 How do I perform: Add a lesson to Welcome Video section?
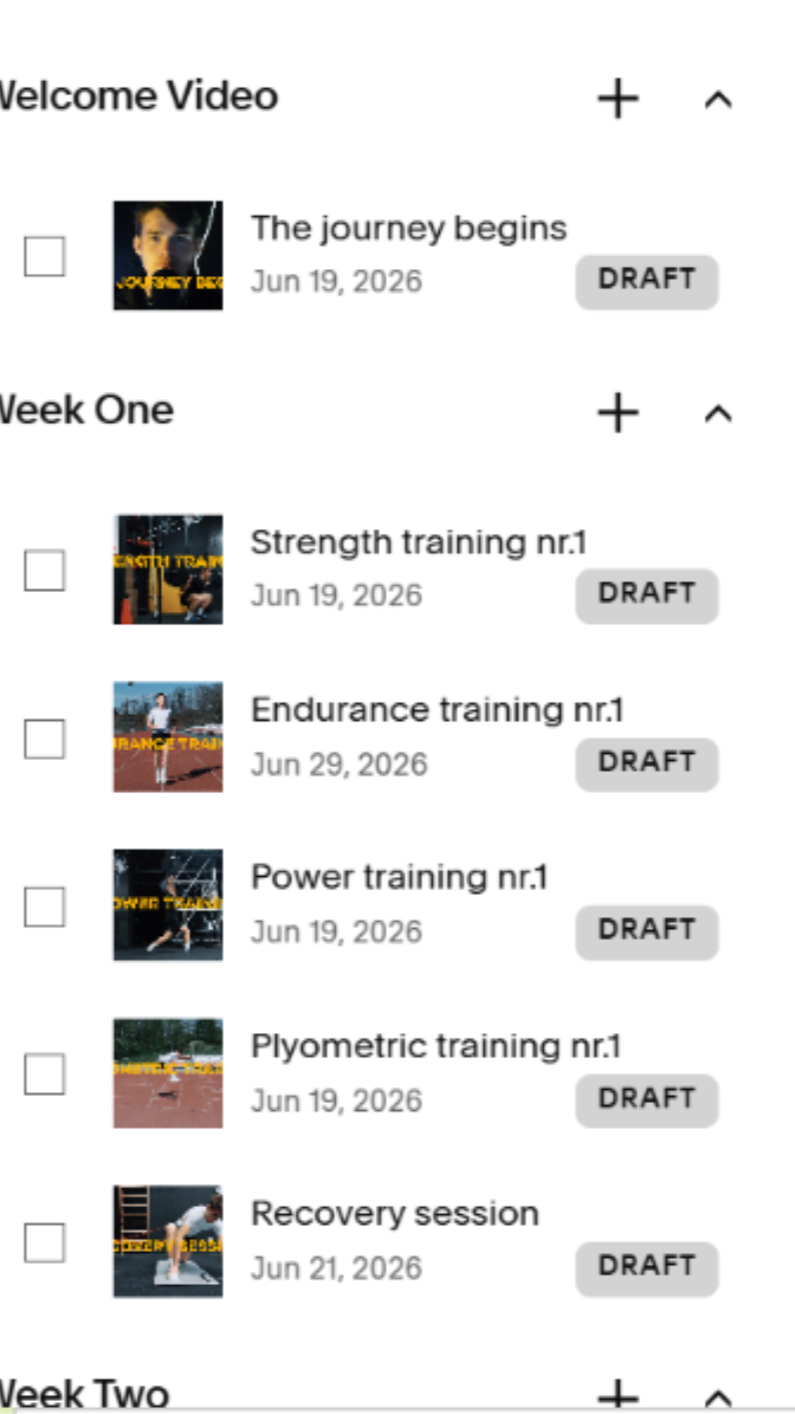tap(618, 99)
